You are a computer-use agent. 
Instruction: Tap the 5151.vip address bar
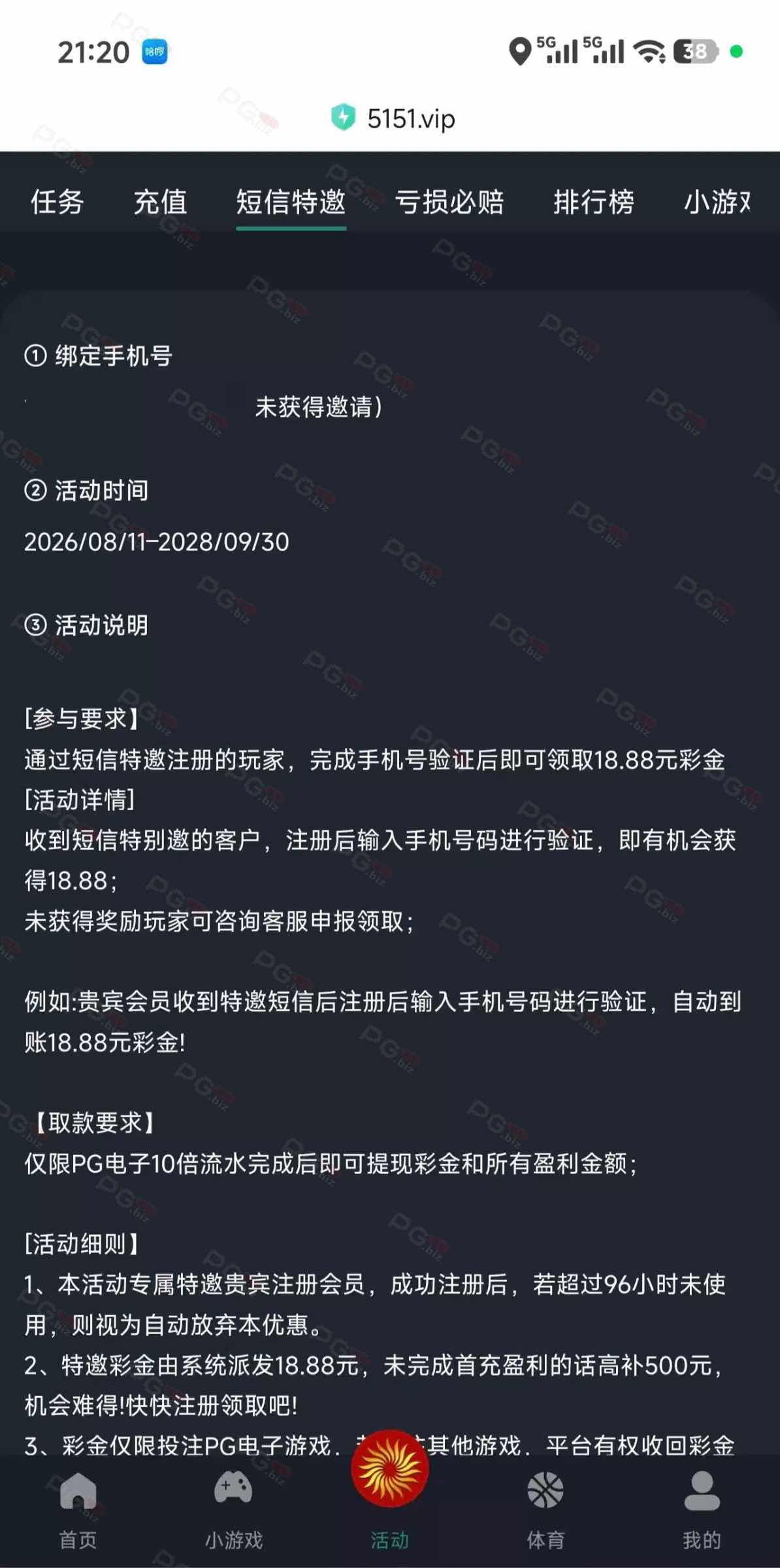coord(392,118)
